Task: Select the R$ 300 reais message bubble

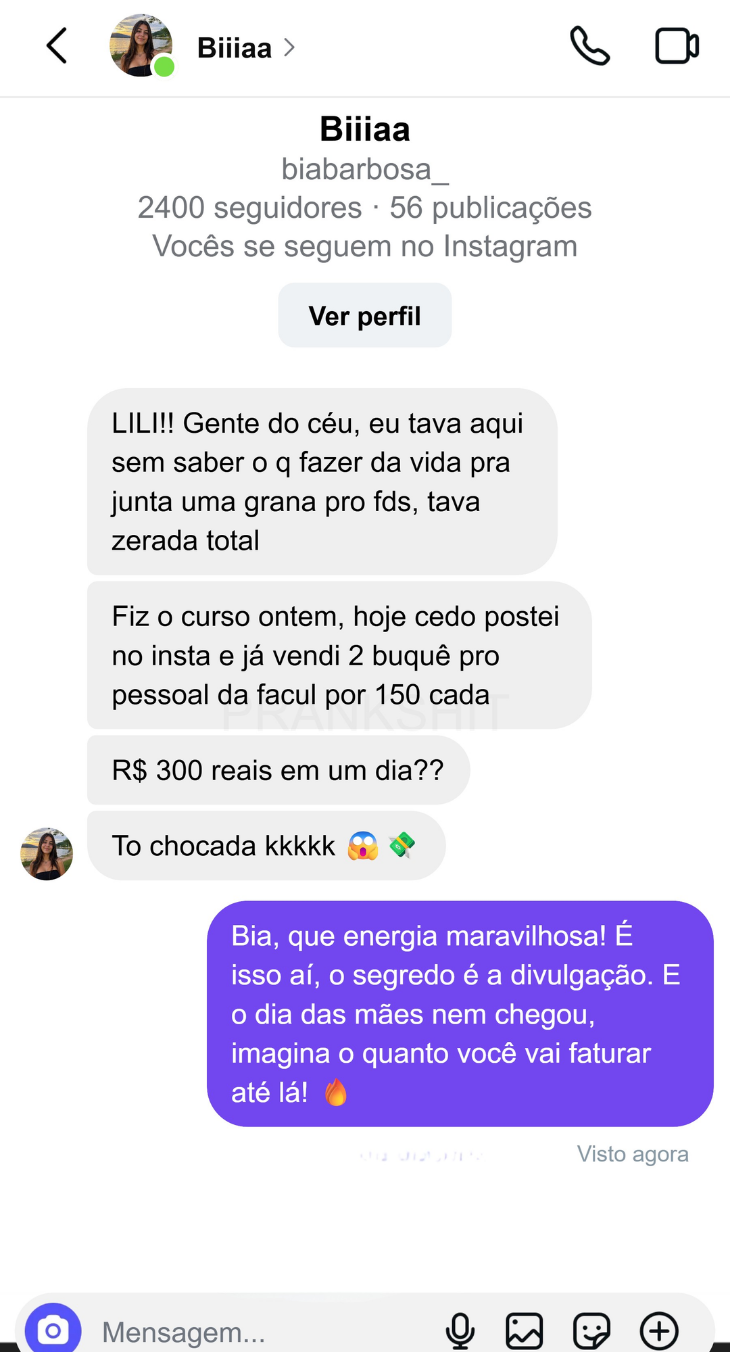Action: tap(278, 770)
